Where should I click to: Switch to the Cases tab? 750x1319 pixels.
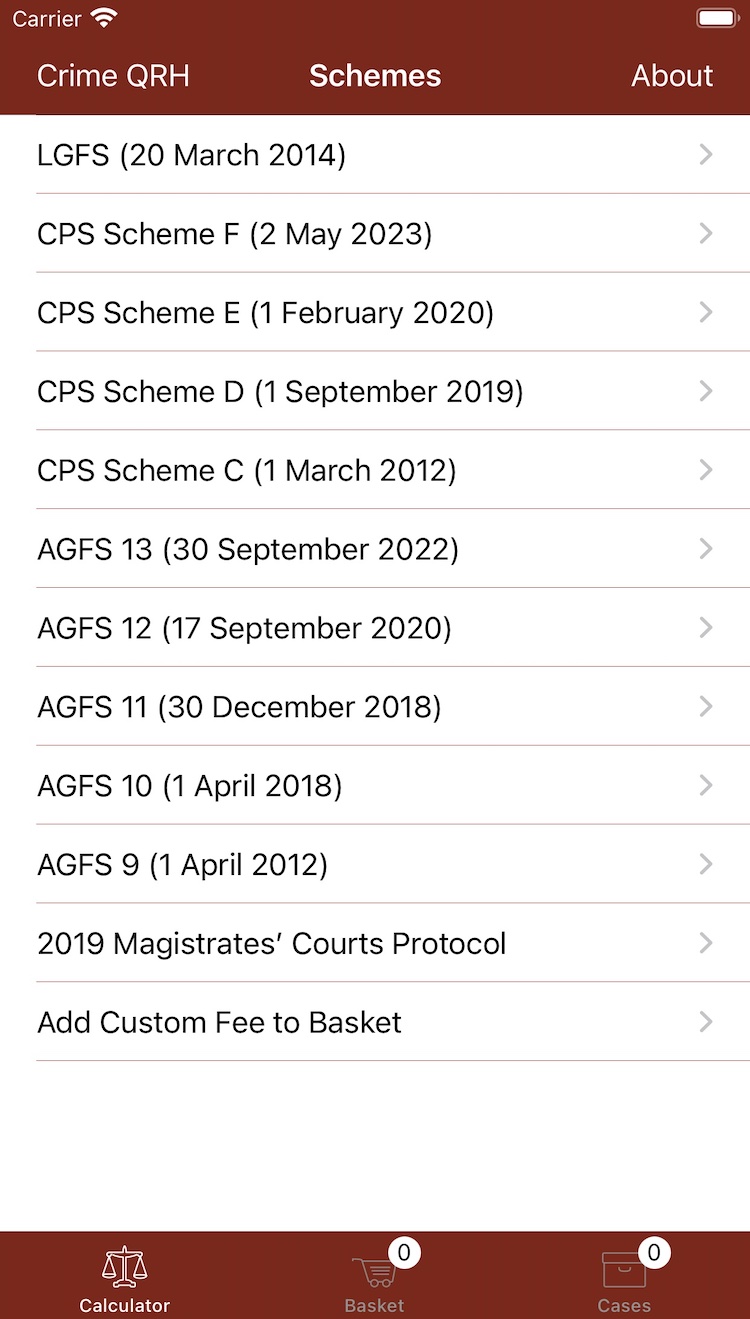624,1277
